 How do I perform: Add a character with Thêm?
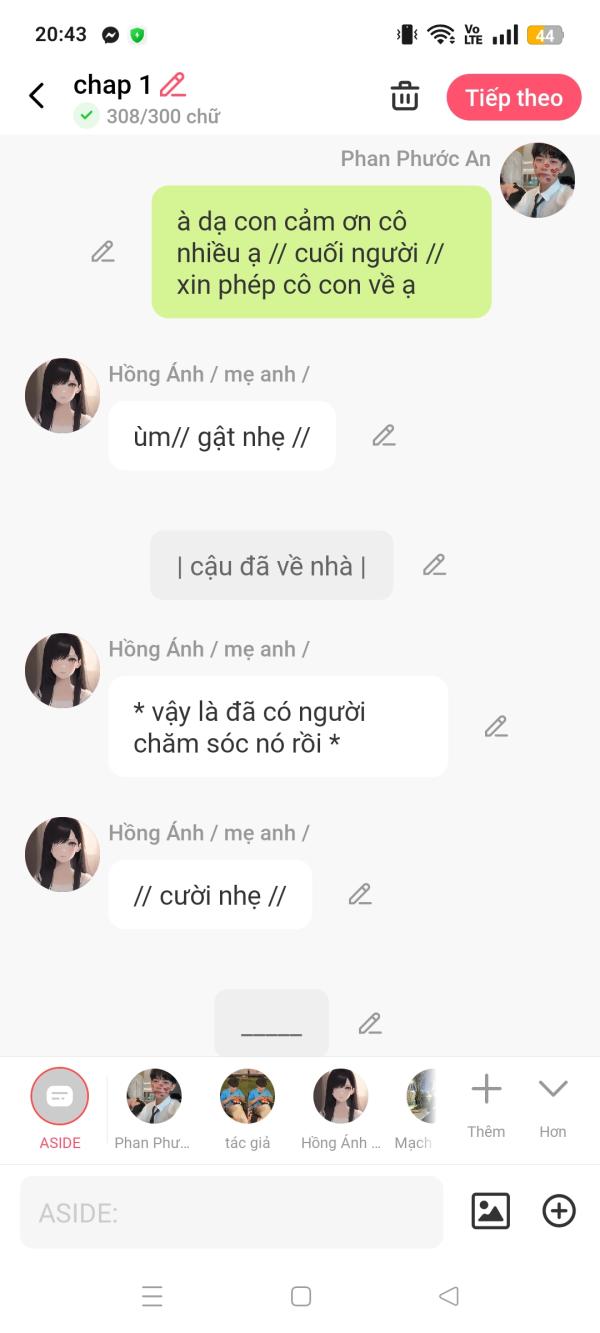click(x=486, y=1105)
